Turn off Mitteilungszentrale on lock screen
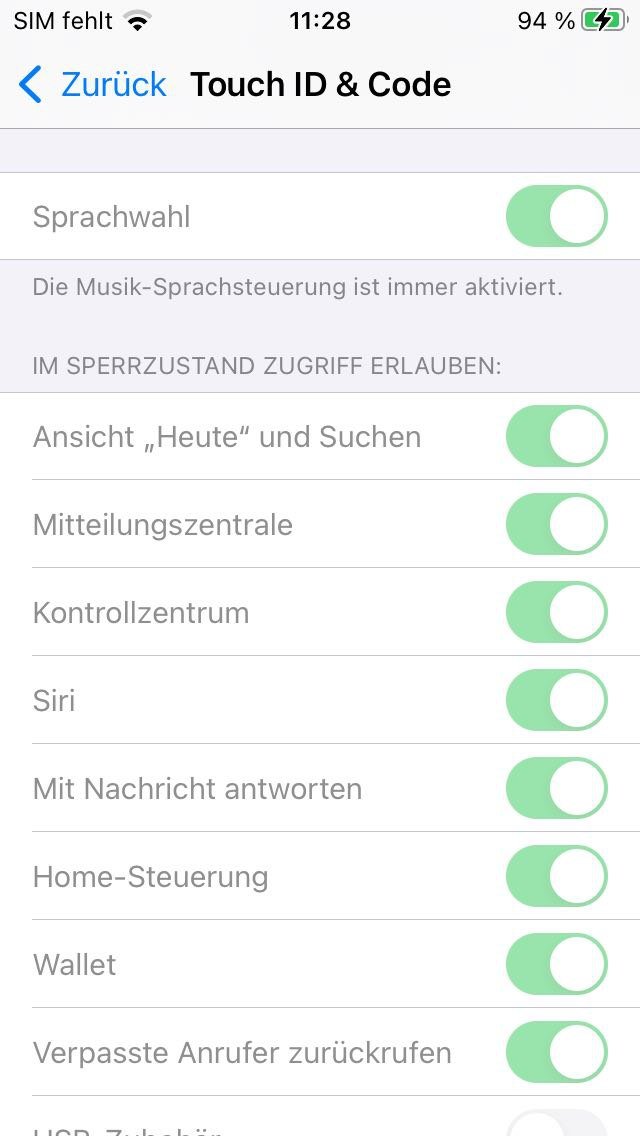640x1136 pixels. [x=557, y=524]
